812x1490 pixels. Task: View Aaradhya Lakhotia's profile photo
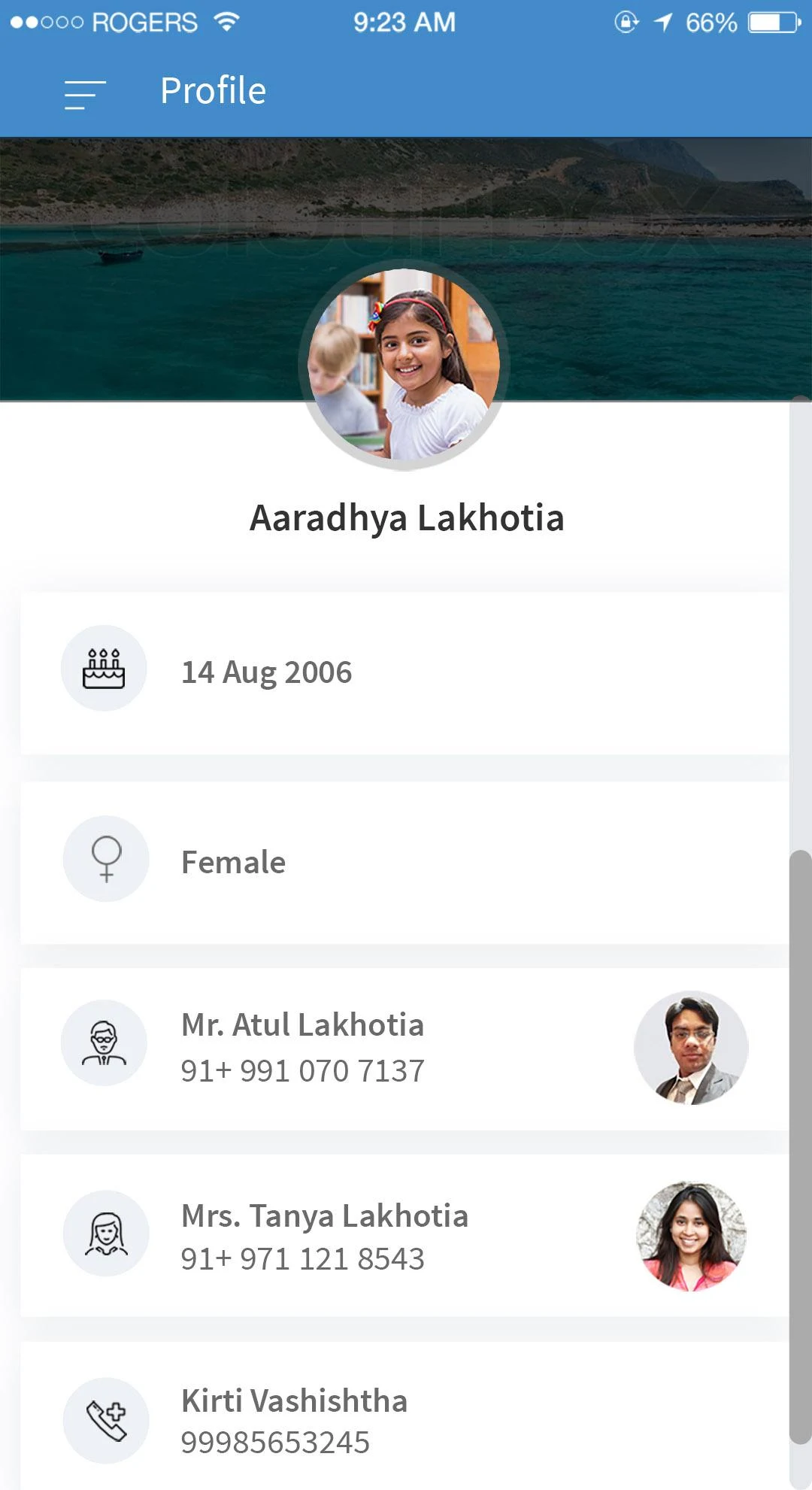click(x=404, y=366)
